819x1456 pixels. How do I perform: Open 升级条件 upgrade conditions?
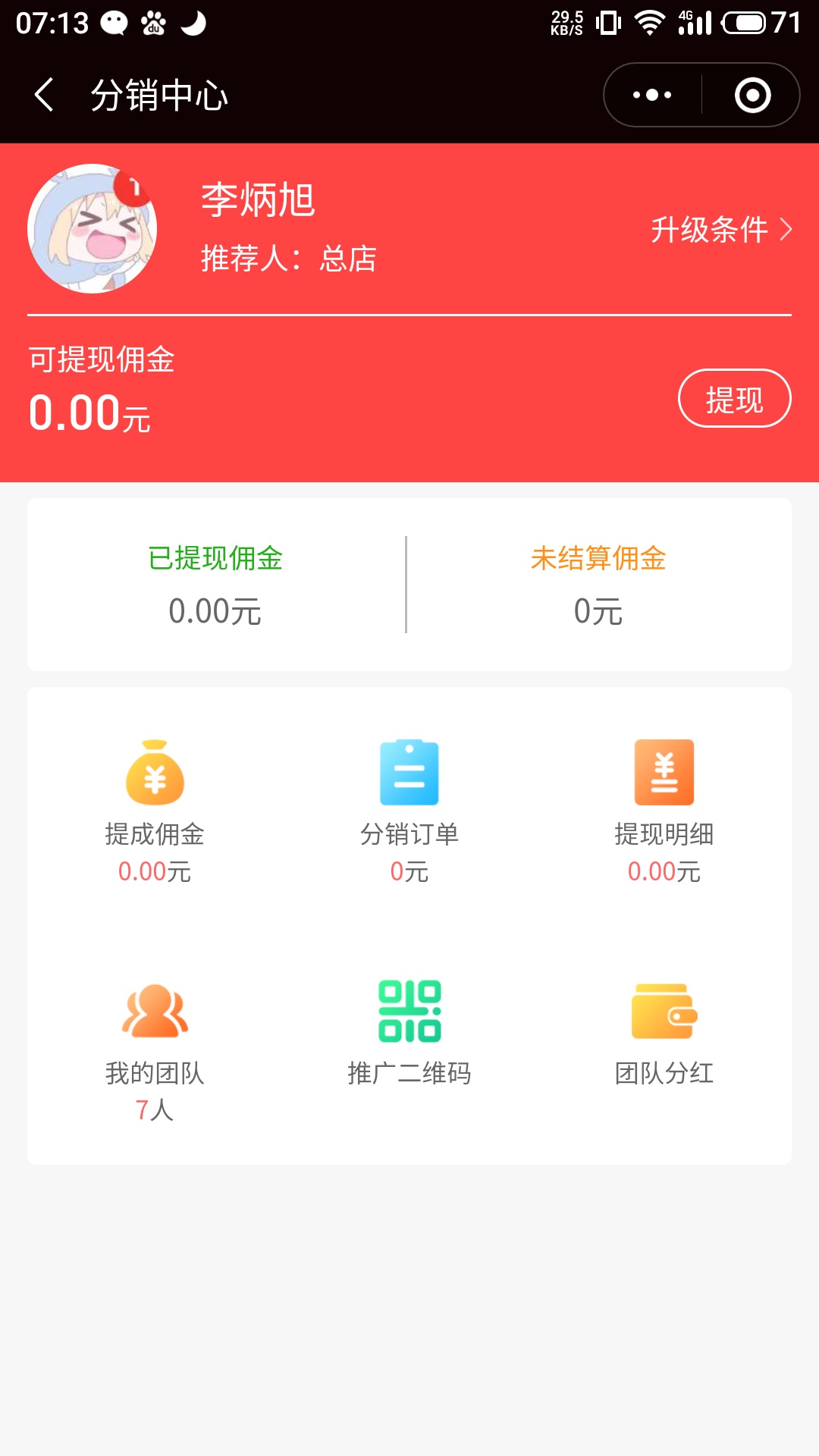click(720, 230)
